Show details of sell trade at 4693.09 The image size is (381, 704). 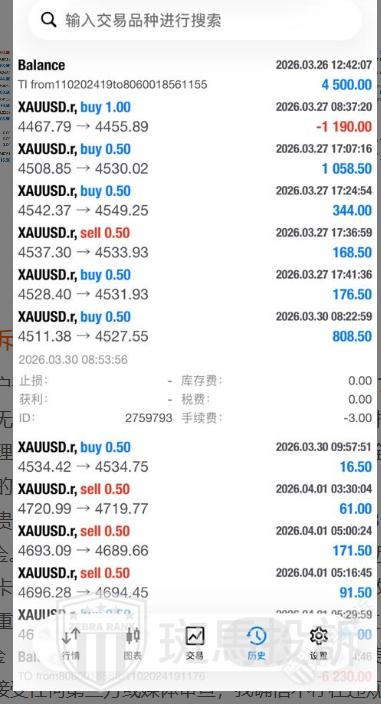[195, 541]
